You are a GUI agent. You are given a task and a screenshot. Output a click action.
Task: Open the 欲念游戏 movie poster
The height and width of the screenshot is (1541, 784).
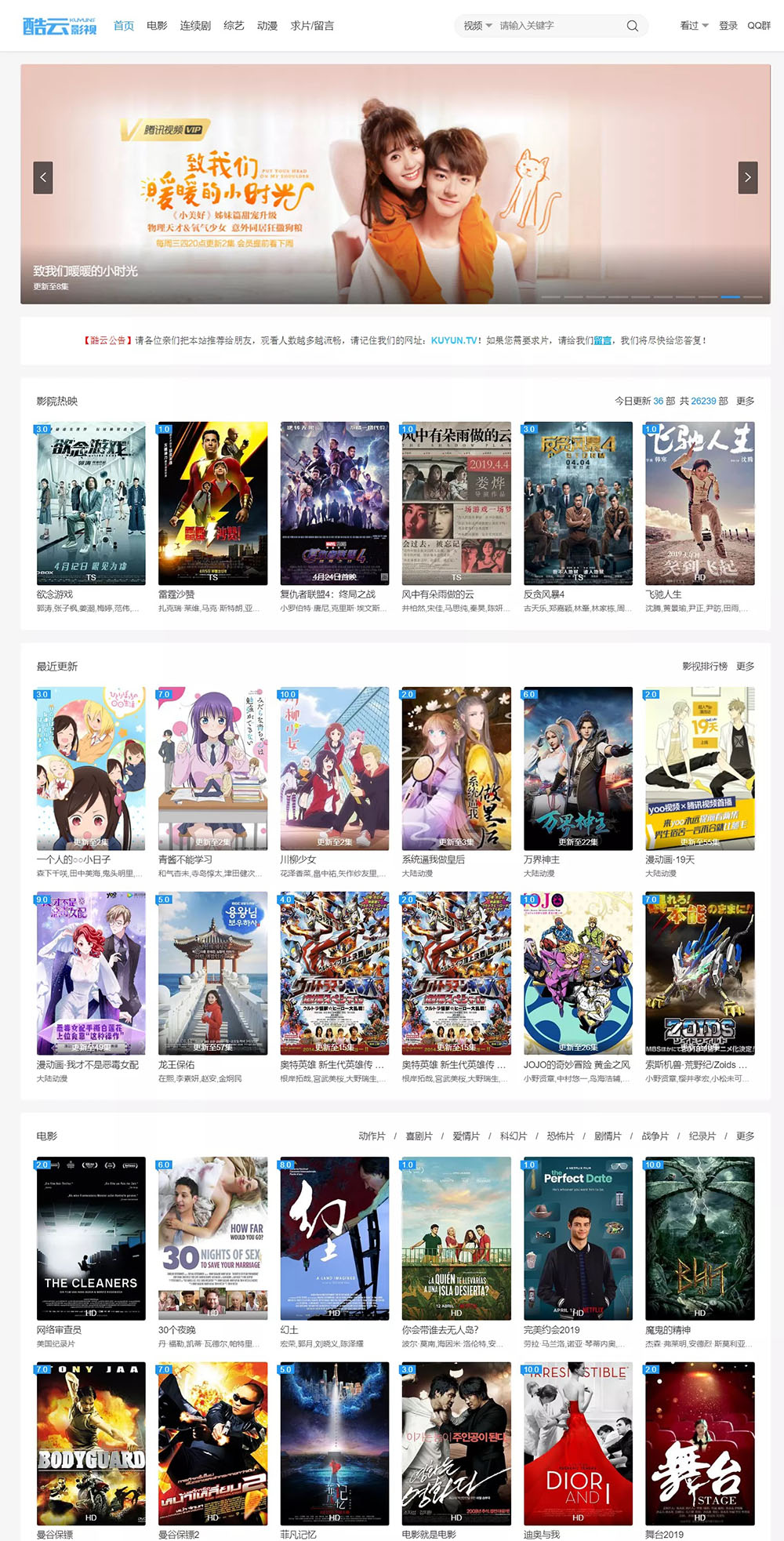[x=91, y=503]
